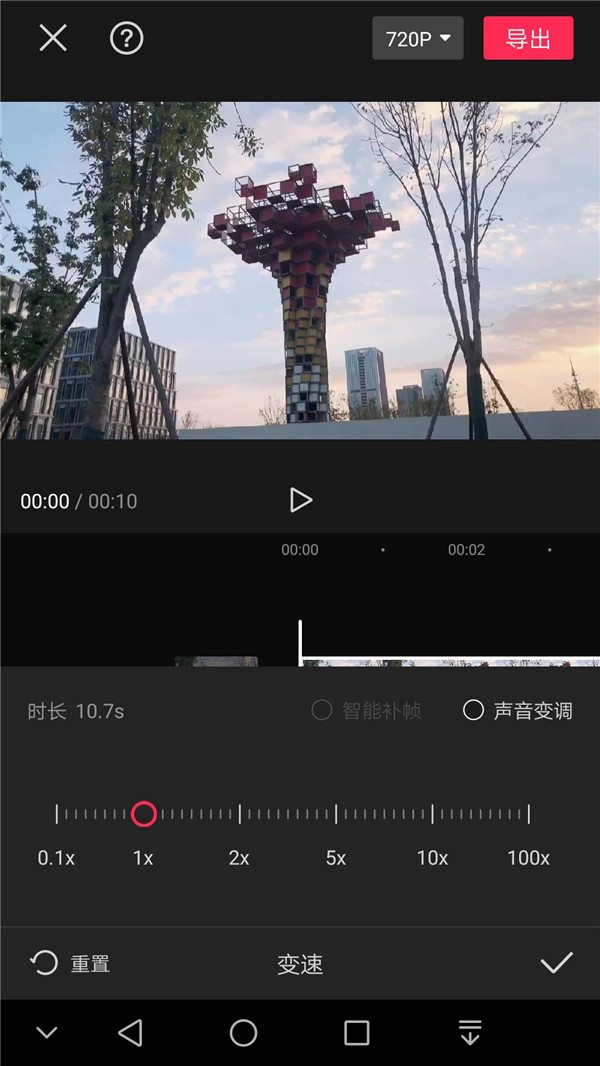Close the video editor
Image resolution: width=600 pixels, height=1066 pixels.
[53, 38]
